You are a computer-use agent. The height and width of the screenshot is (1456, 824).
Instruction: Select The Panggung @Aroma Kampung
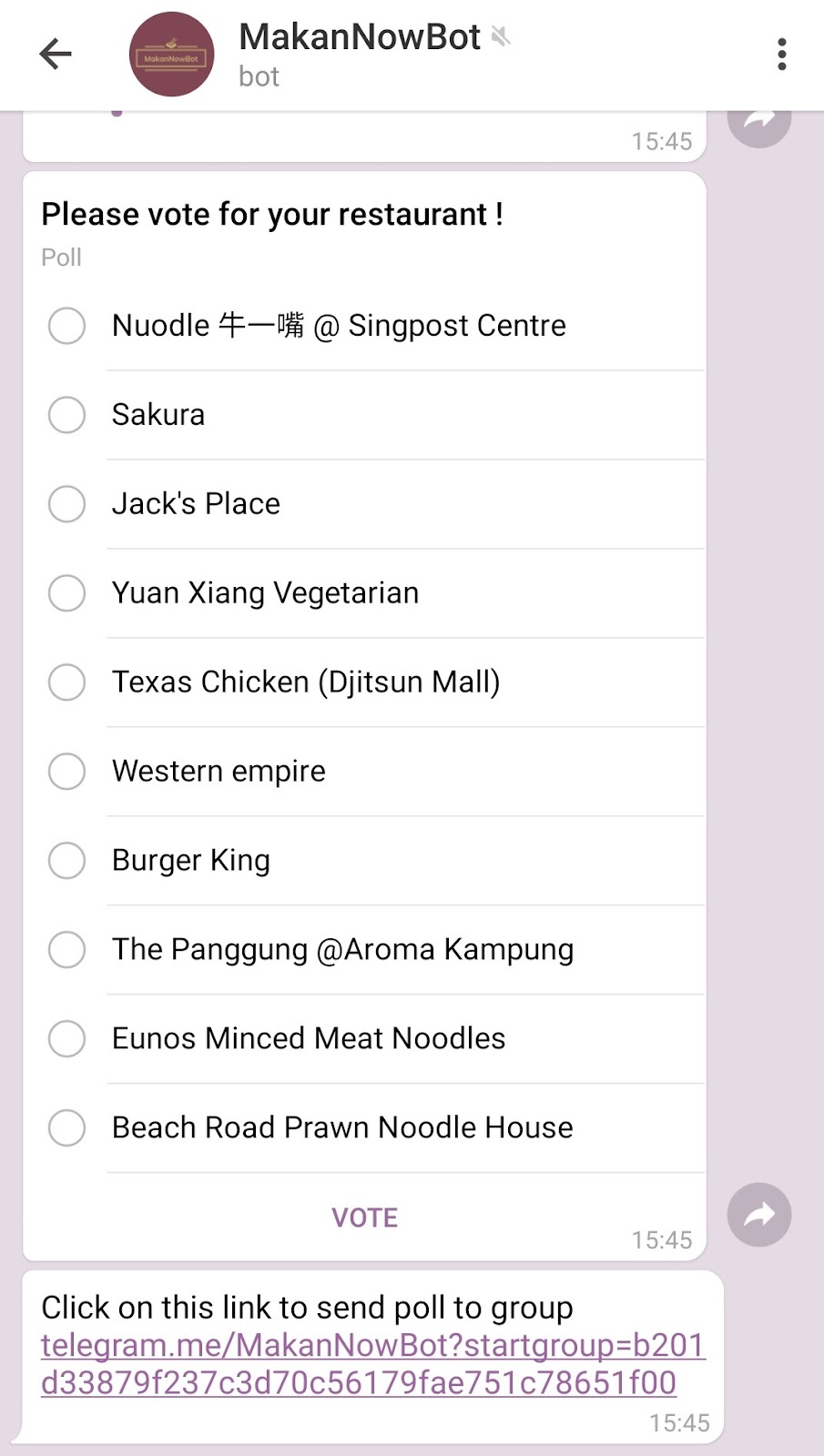[66, 950]
